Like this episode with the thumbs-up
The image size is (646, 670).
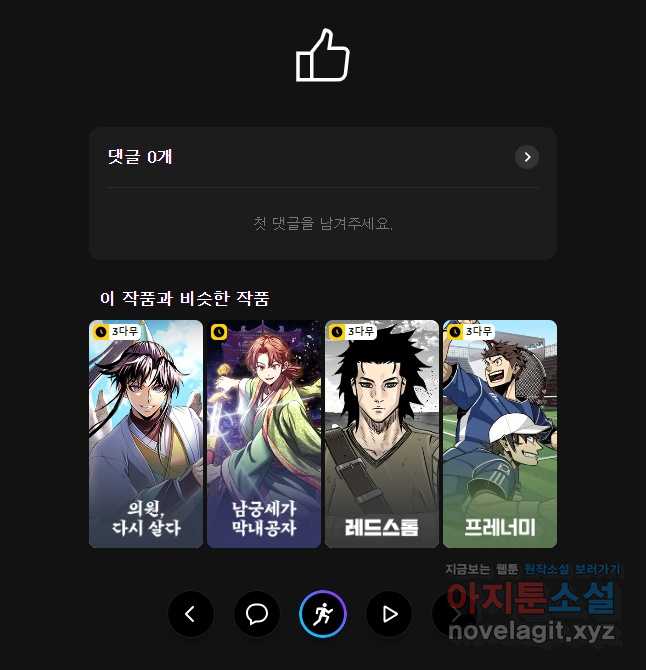point(322,55)
